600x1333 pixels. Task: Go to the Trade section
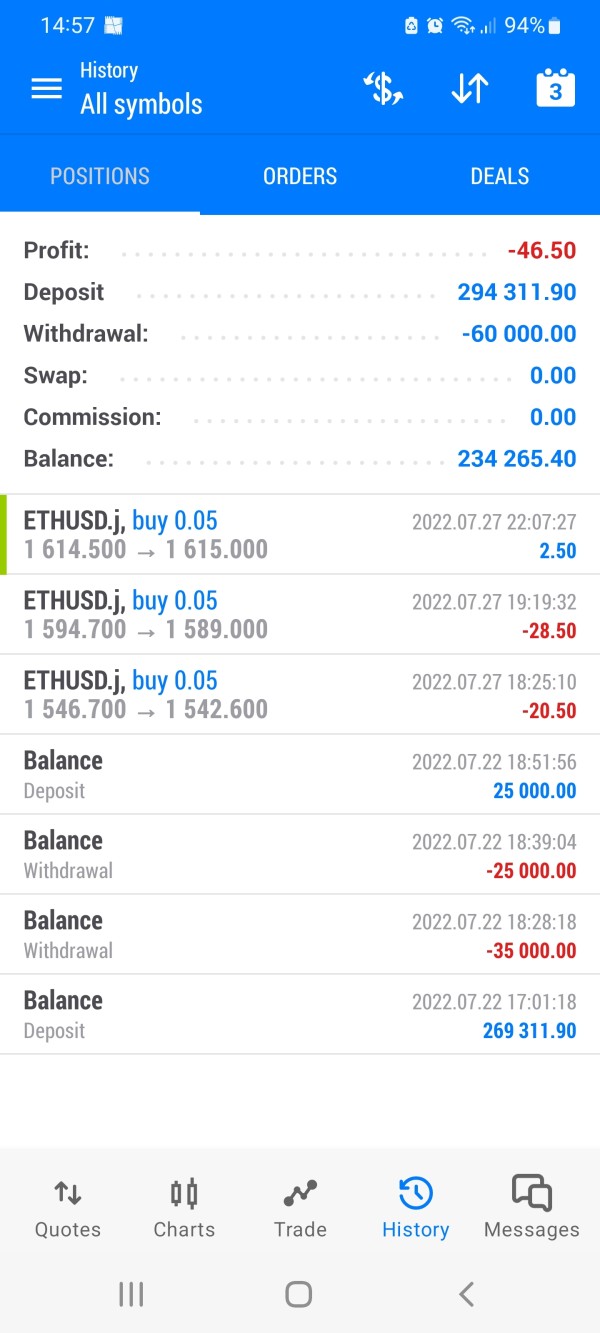pos(300,1209)
